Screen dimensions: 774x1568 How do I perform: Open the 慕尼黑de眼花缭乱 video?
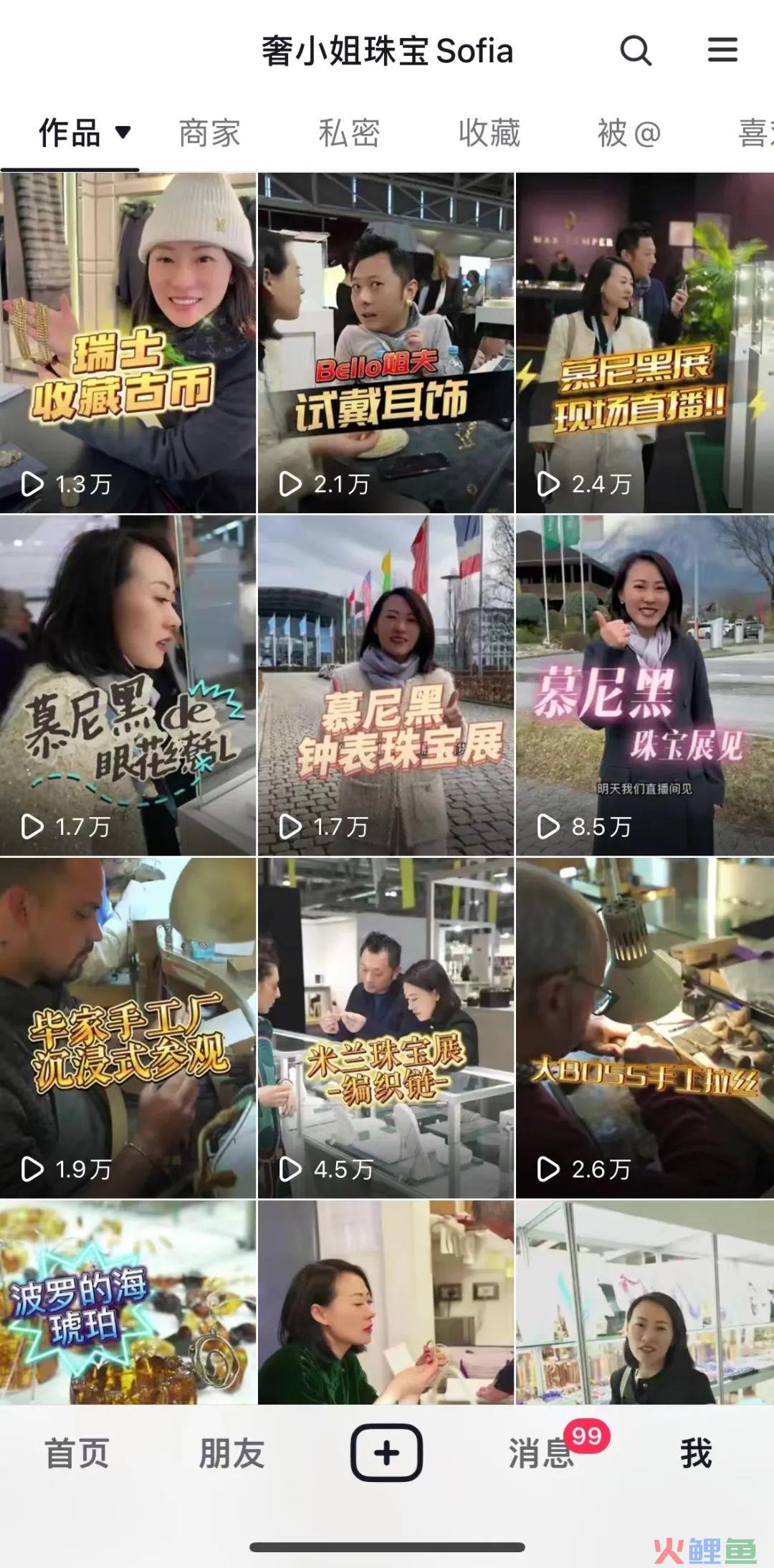(128, 685)
